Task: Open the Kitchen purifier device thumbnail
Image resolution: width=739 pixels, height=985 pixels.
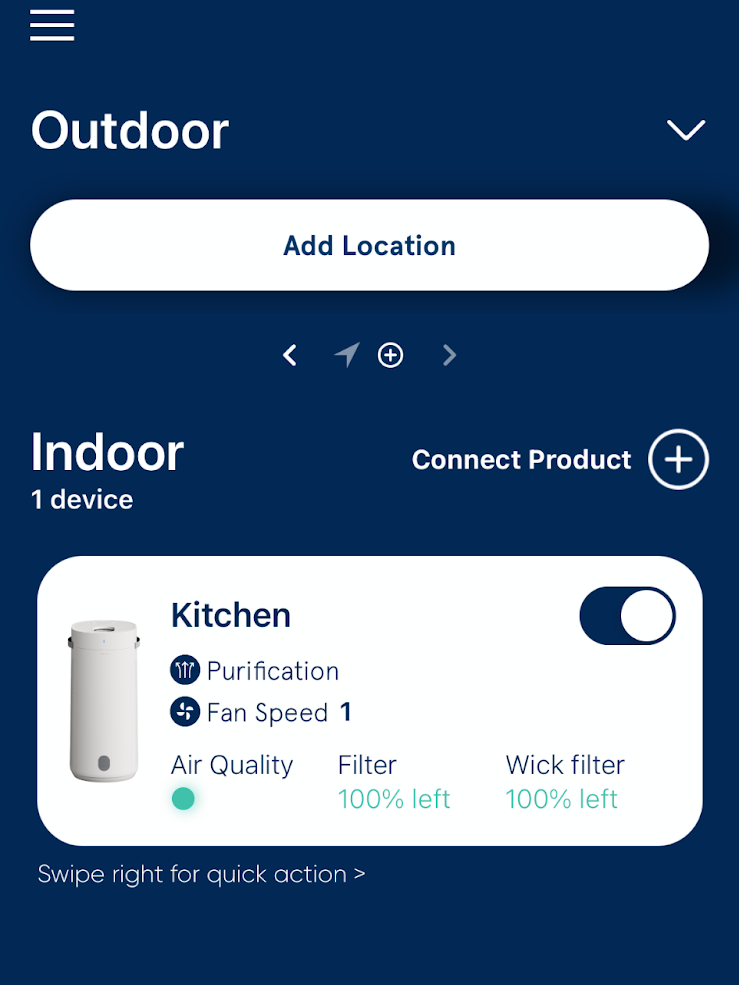Action: 104,698
